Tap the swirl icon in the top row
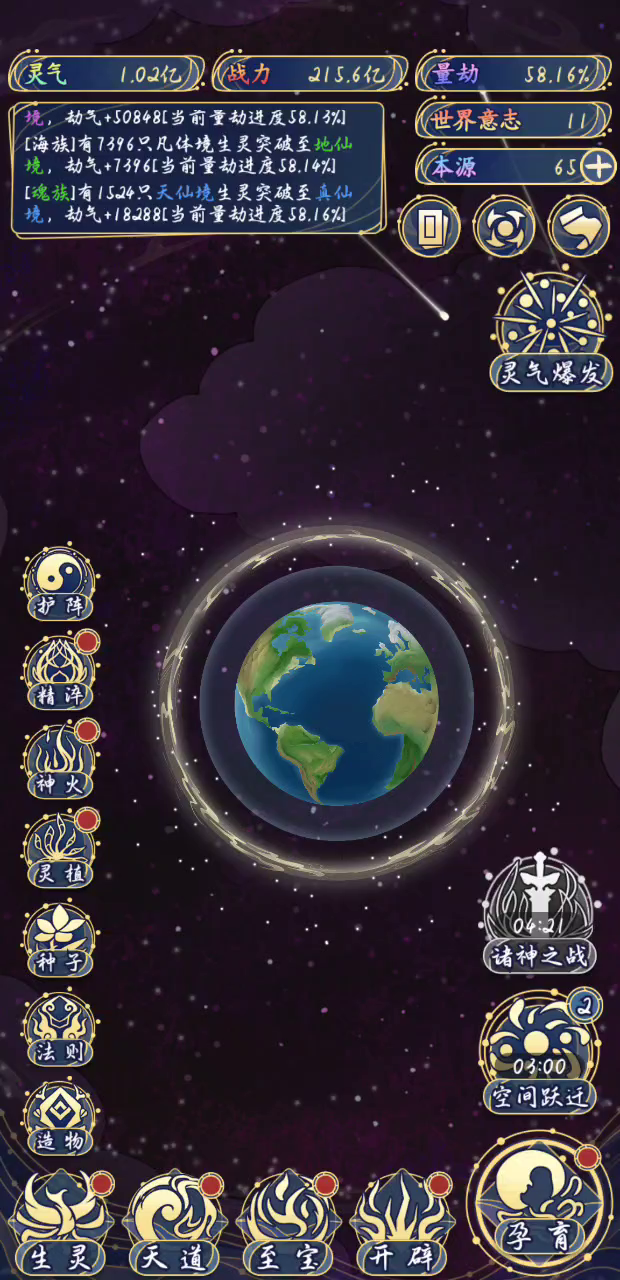The height and width of the screenshot is (1280, 620). tap(504, 227)
